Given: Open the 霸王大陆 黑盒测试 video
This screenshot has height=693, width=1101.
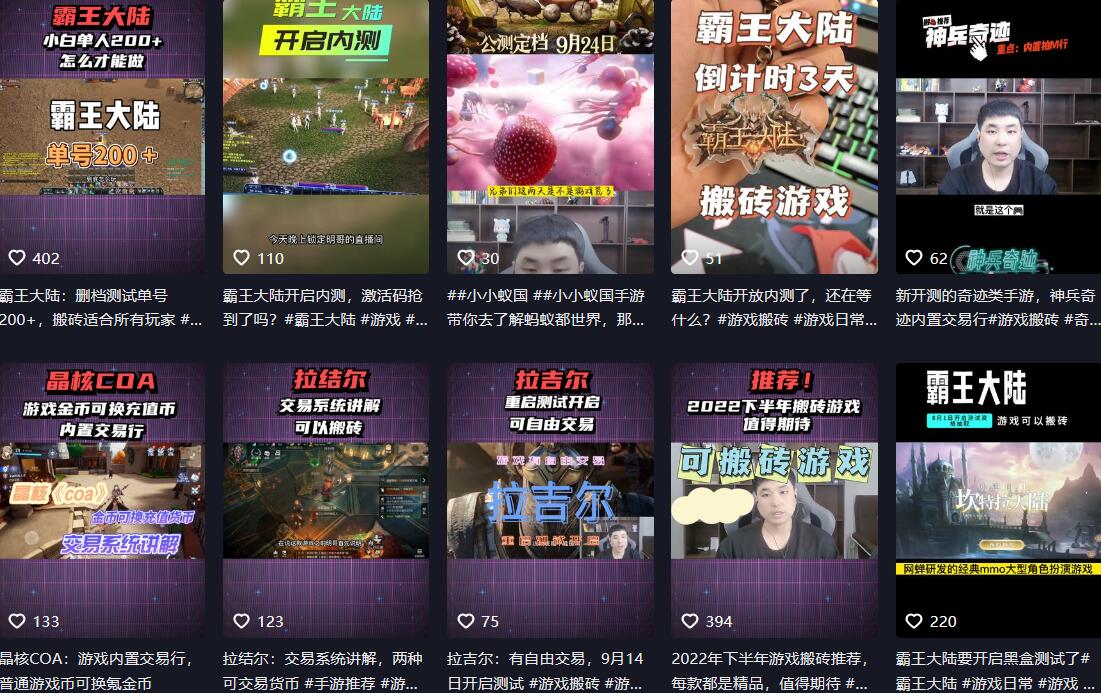Looking at the screenshot, I should pyautogui.click(x=998, y=500).
